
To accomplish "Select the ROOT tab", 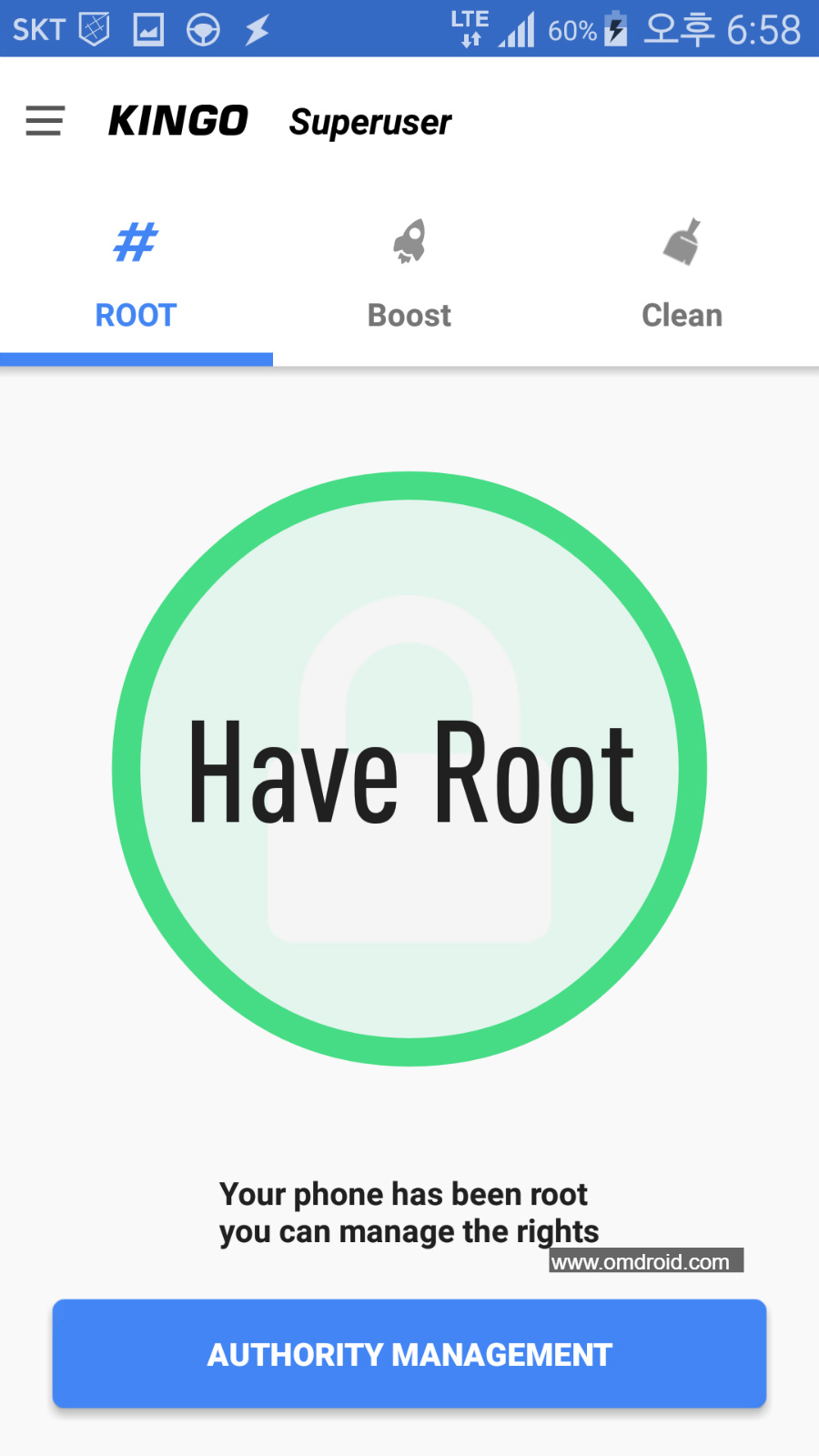I will pyautogui.click(x=136, y=275).
